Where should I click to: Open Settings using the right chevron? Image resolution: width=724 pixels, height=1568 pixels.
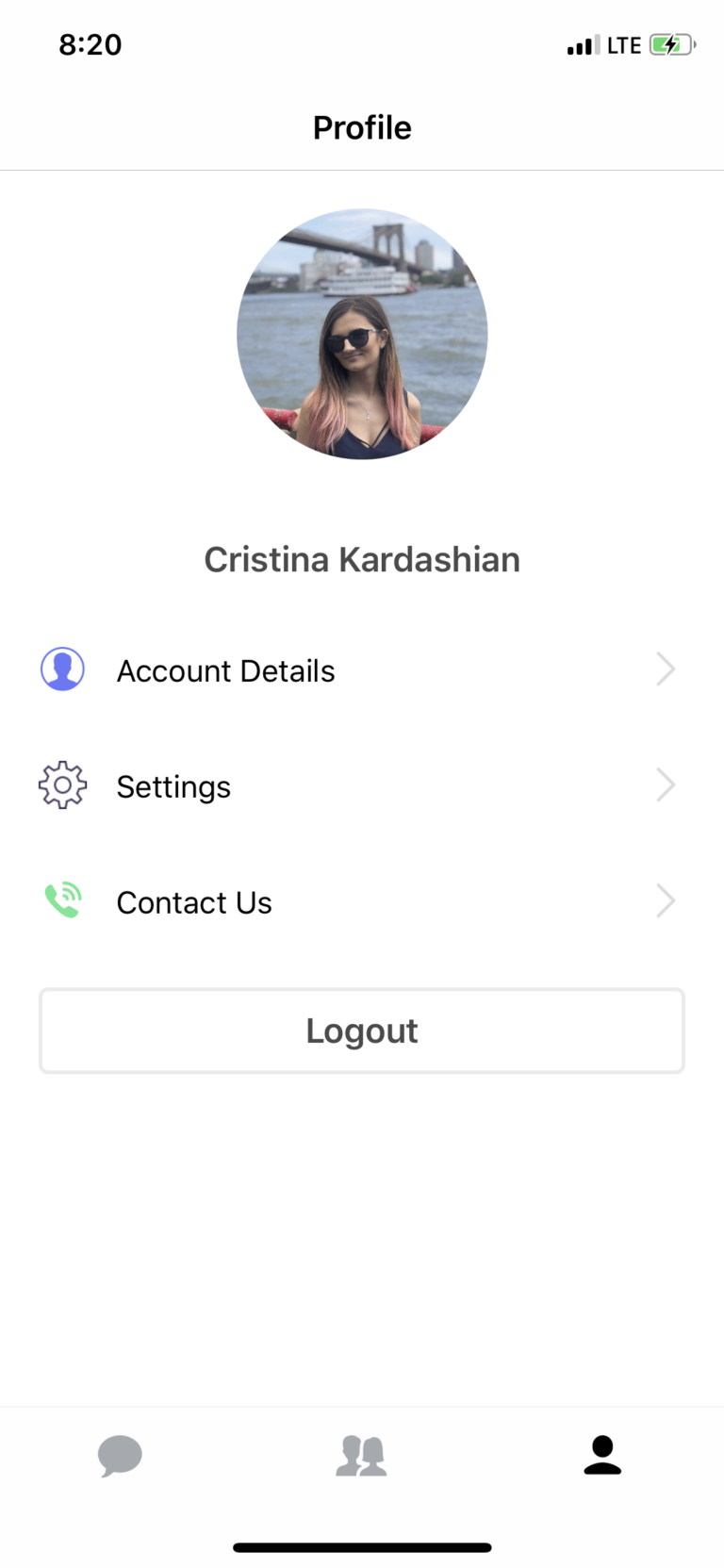(x=666, y=784)
